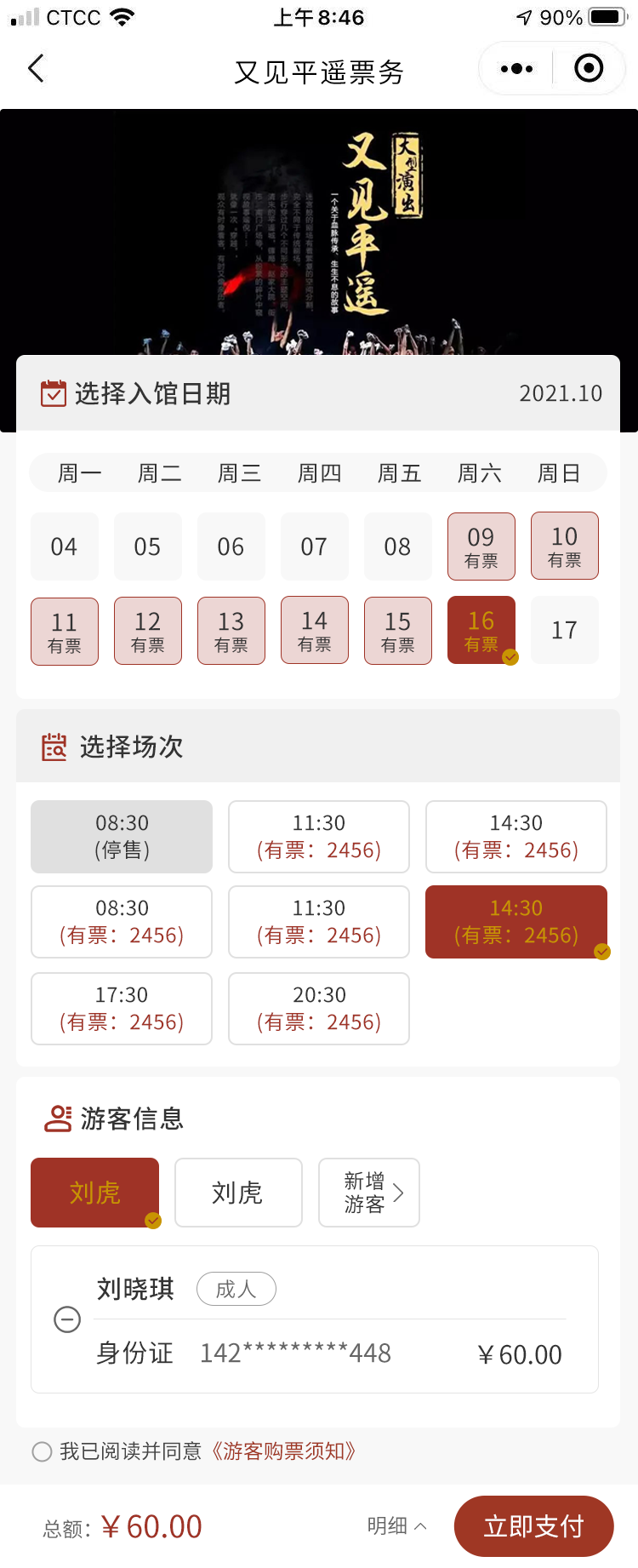Viewport: 638px width, 1568px height.
Task: Tap the highlighted 14:30 session
Action: (x=516, y=922)
